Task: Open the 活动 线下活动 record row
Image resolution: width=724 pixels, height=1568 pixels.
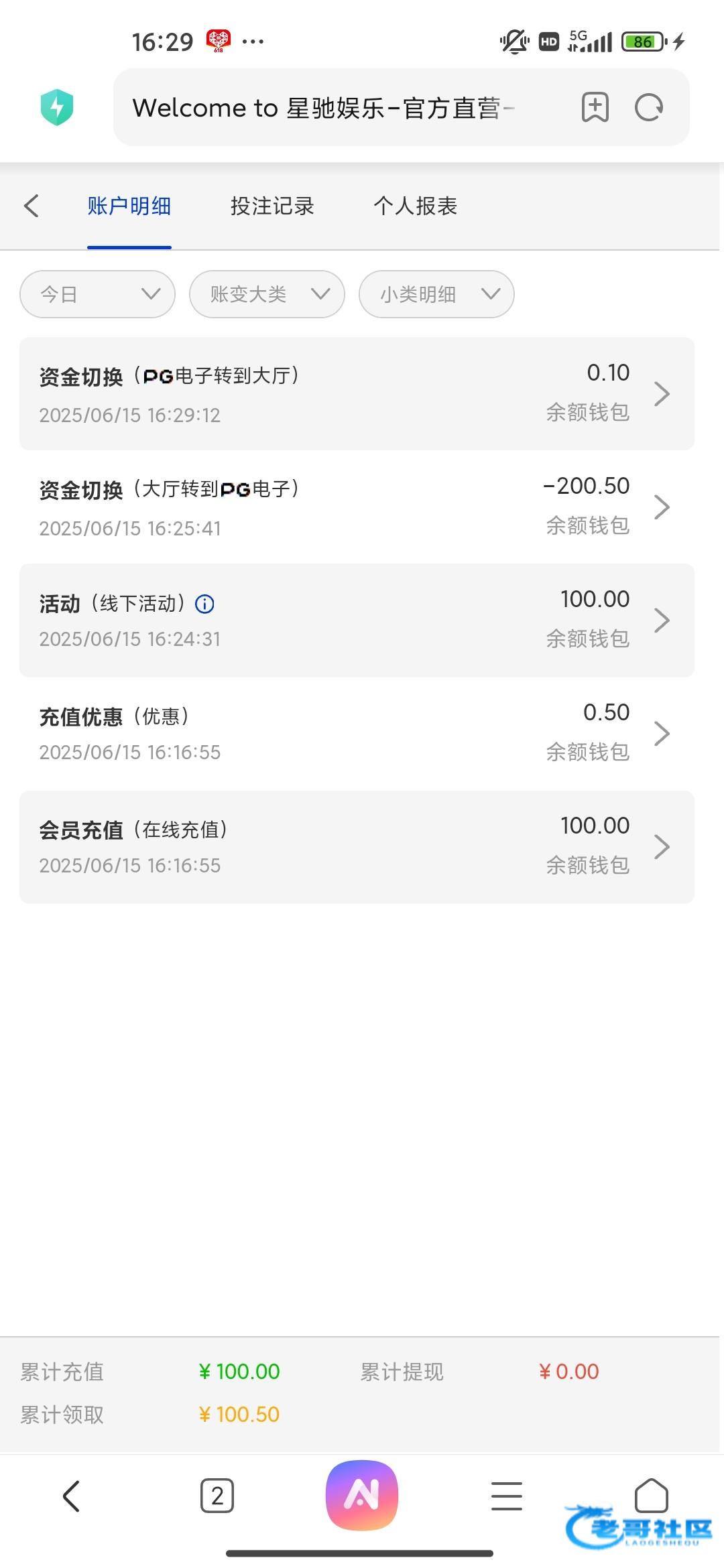Action: [x=357, y=620]
